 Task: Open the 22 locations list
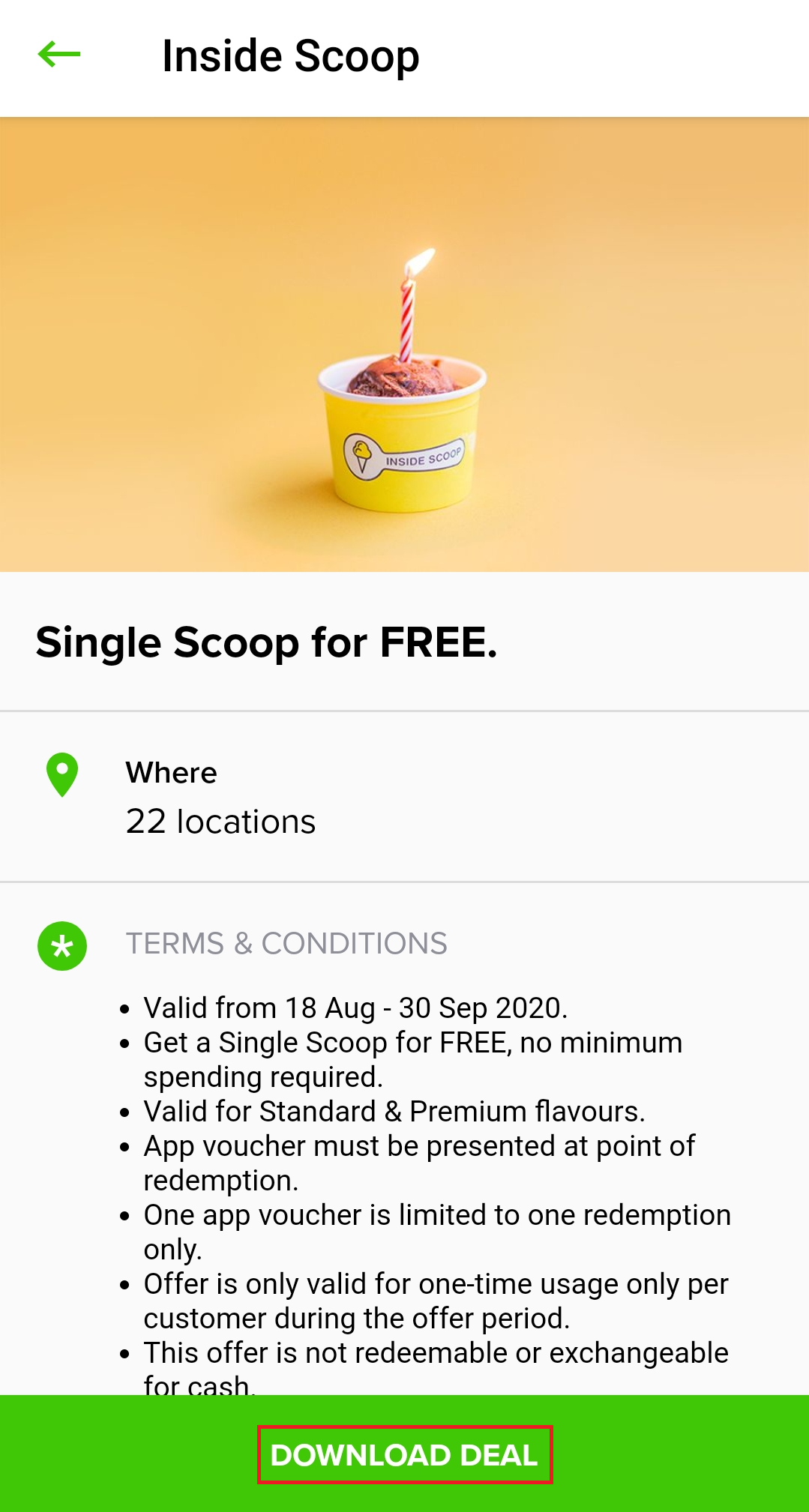pyautogui.click(x=220, y=822)
